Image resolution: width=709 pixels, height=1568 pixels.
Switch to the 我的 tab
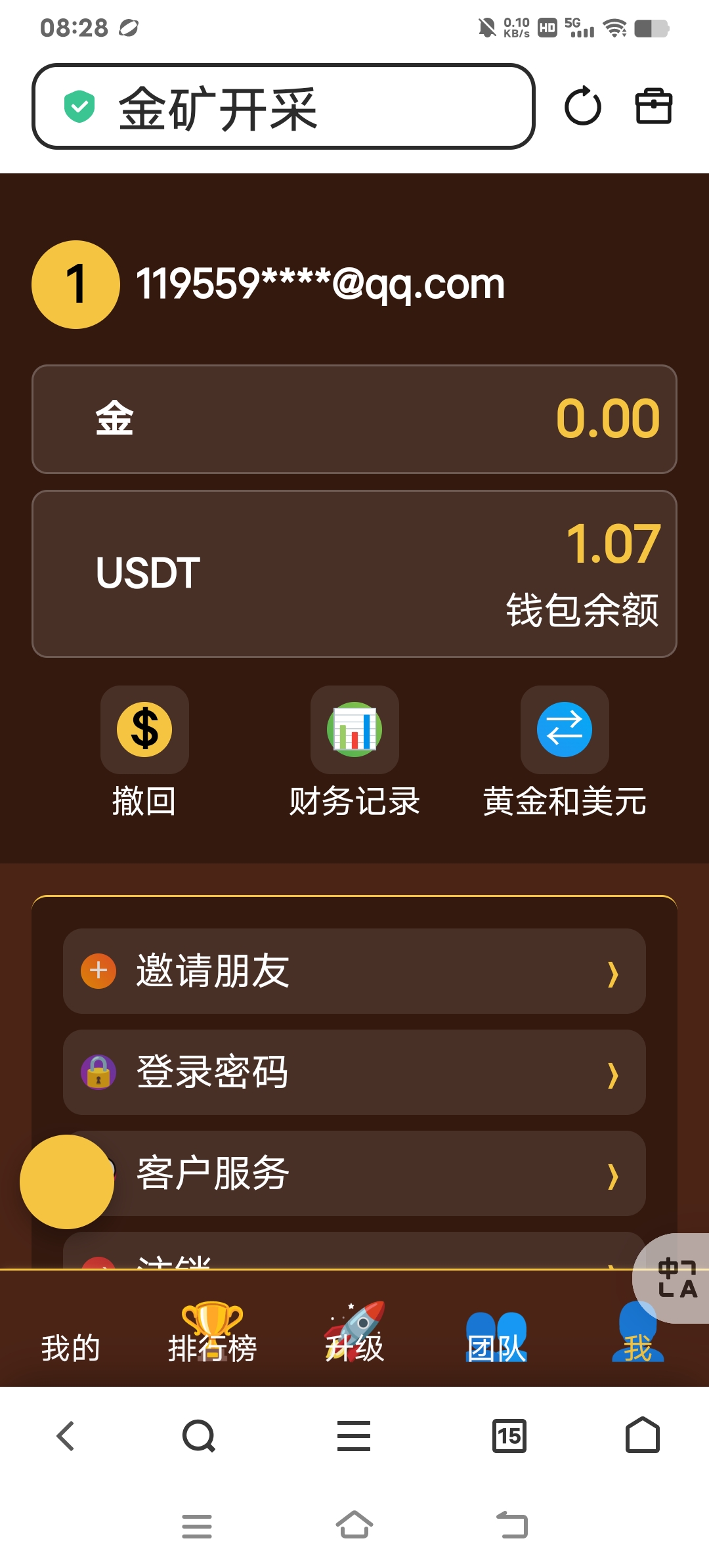70,1339
